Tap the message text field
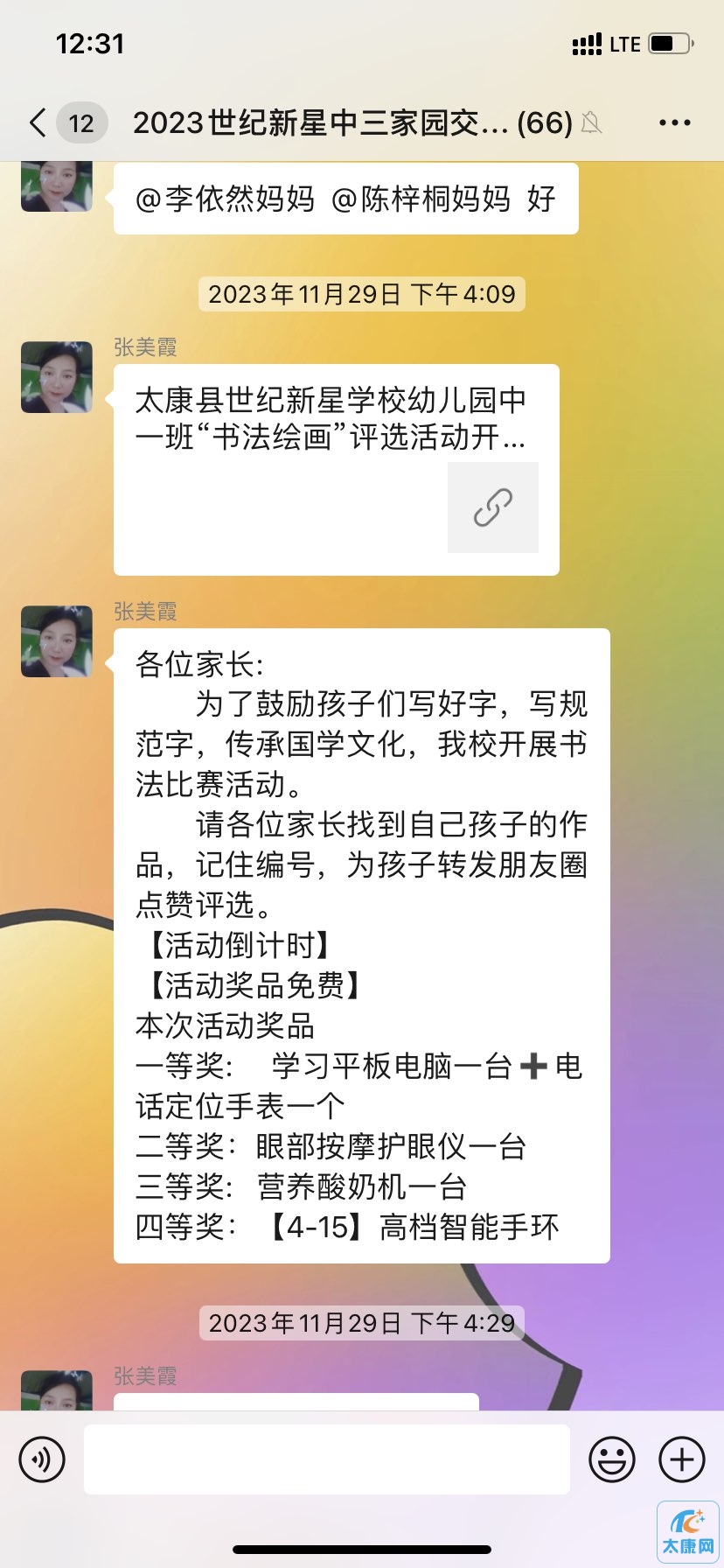This screenshot has width=724, height=1568. (x=326, y=1459)
